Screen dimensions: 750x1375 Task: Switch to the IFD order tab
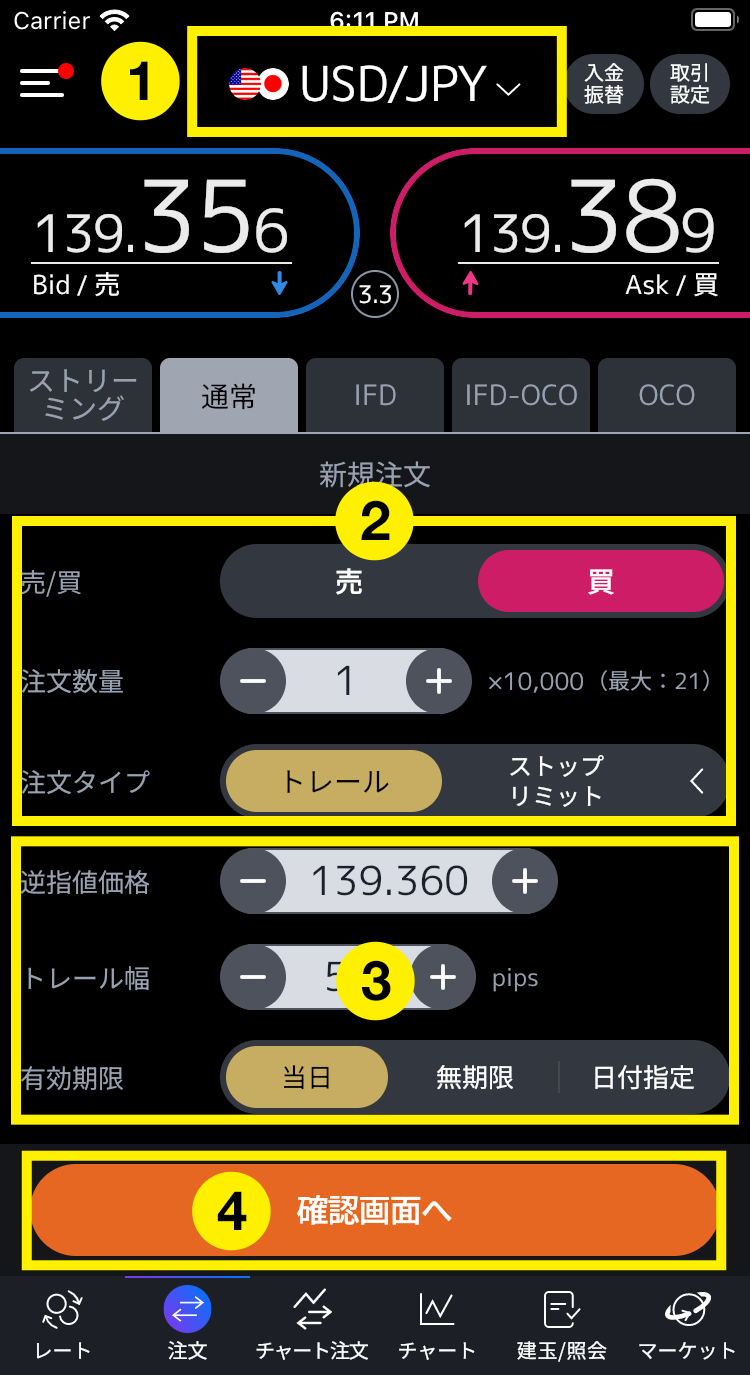[x=375, y=396]
